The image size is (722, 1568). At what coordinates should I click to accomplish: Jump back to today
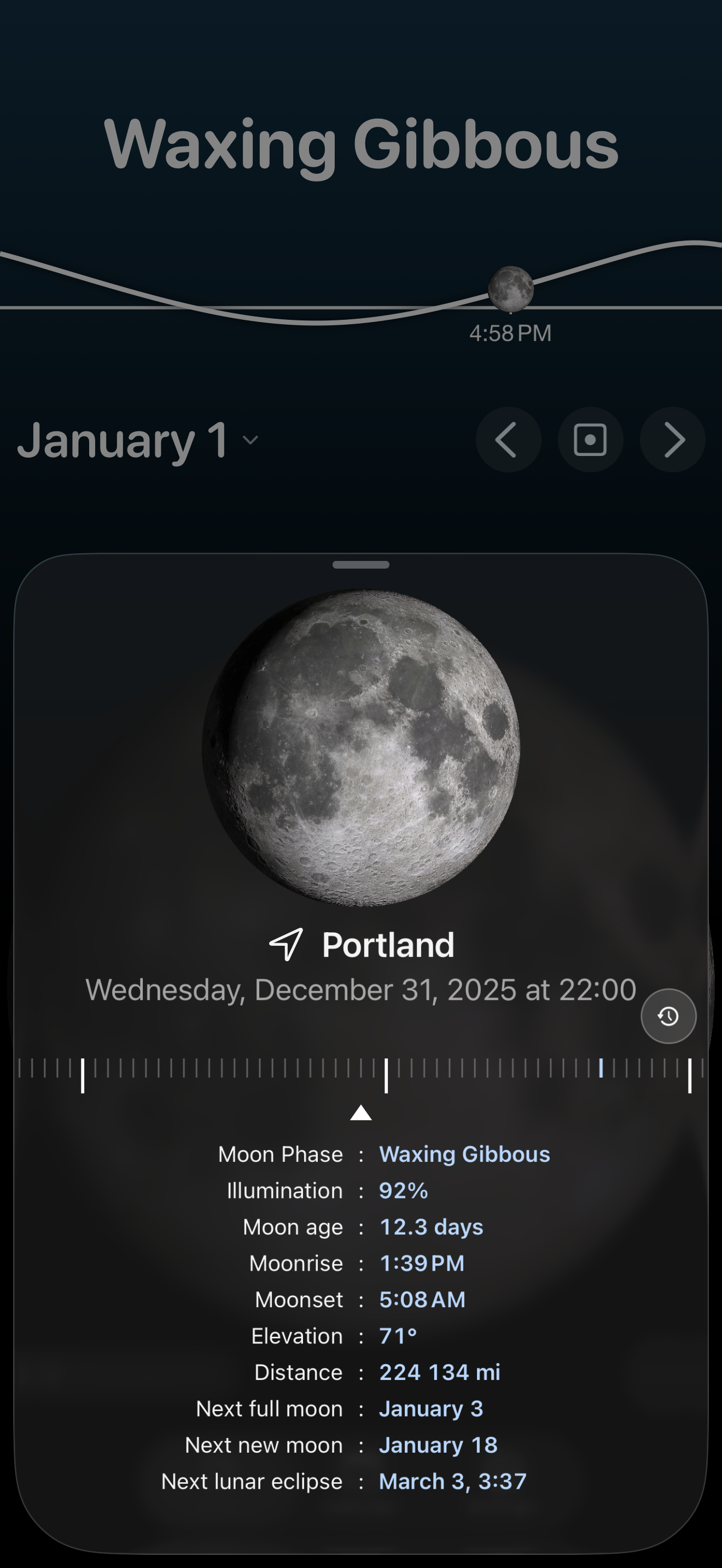590,440
